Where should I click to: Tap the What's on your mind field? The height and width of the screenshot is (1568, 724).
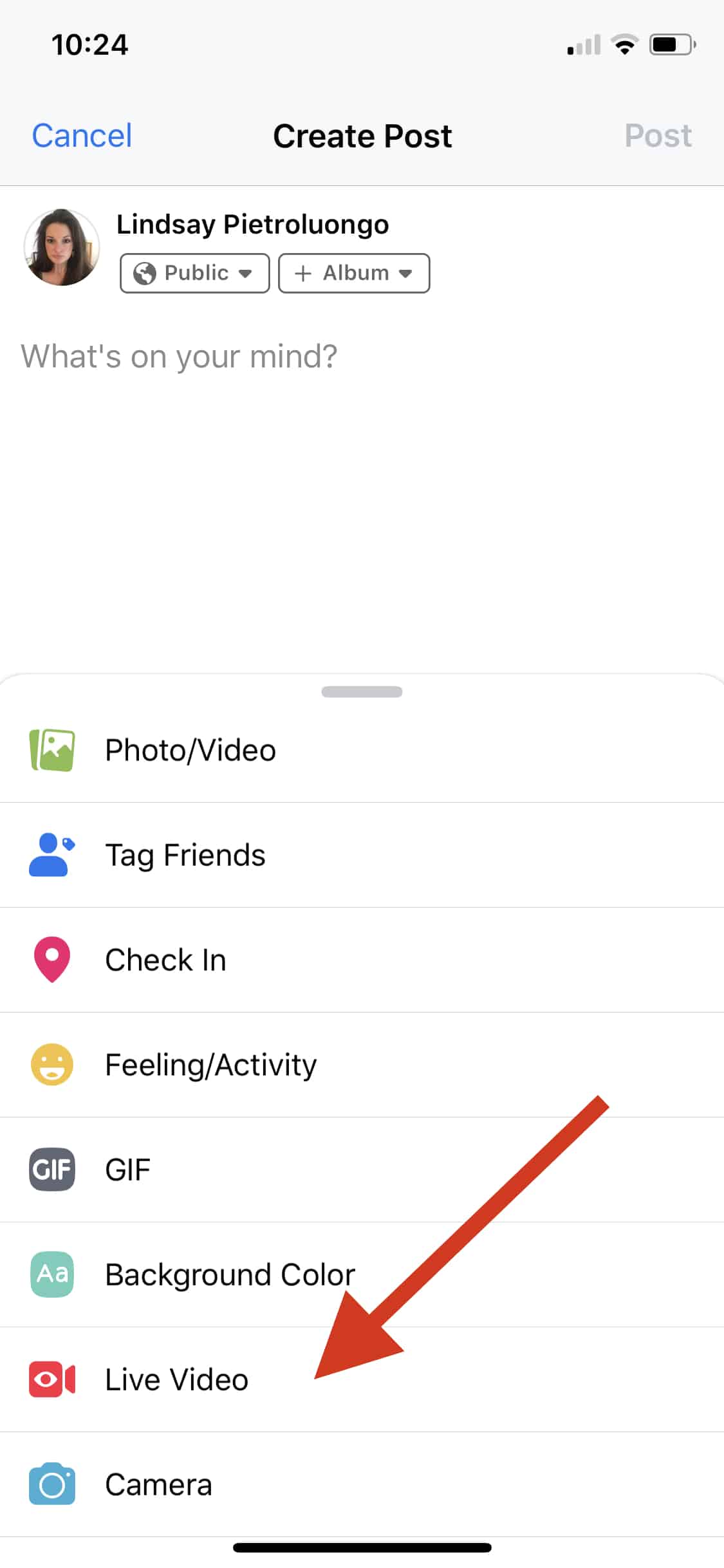180,356
